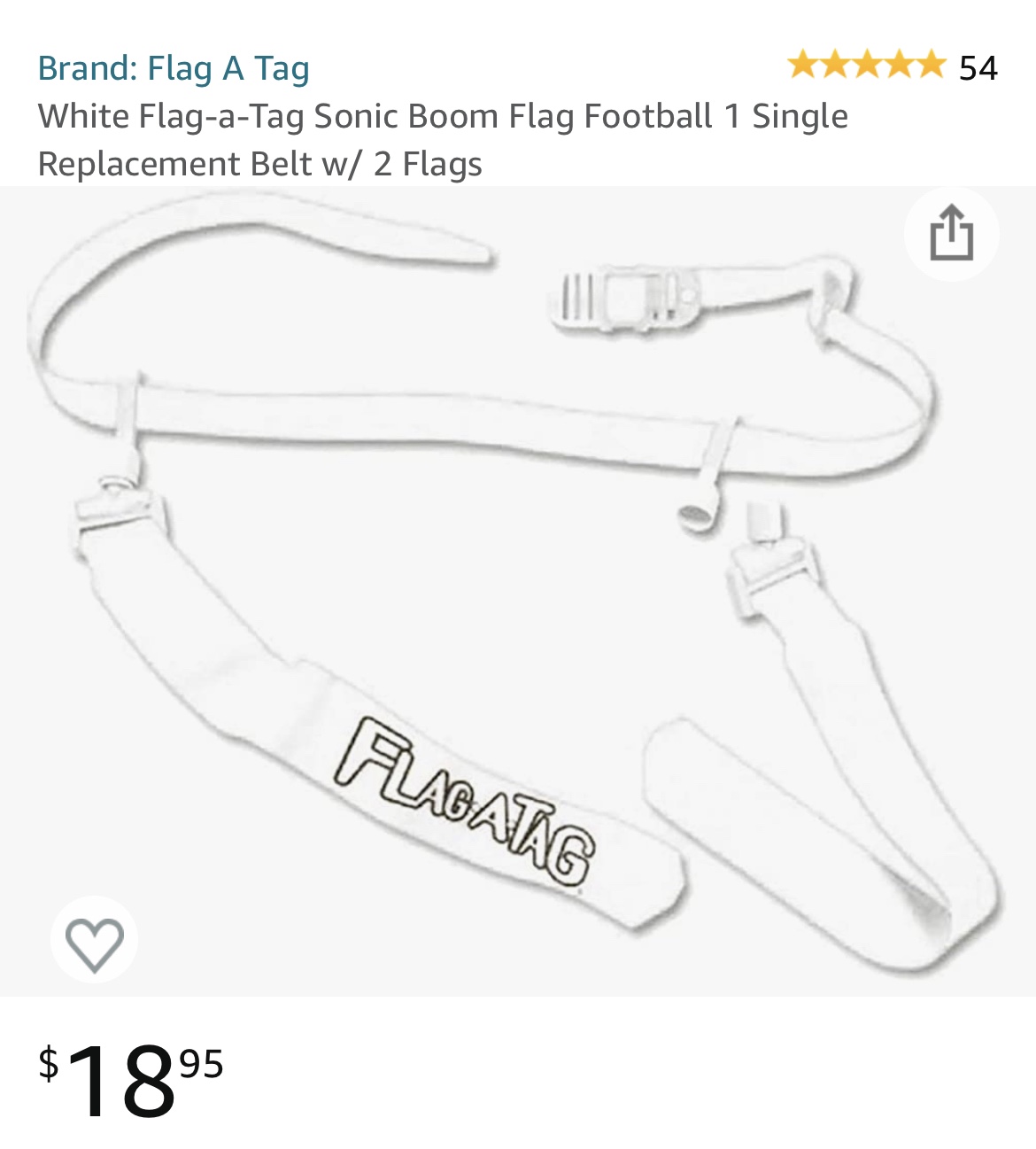Open the replacement belt product listing title
The width and height of the screenshot is (1036, 1149).
pos(443,137)
